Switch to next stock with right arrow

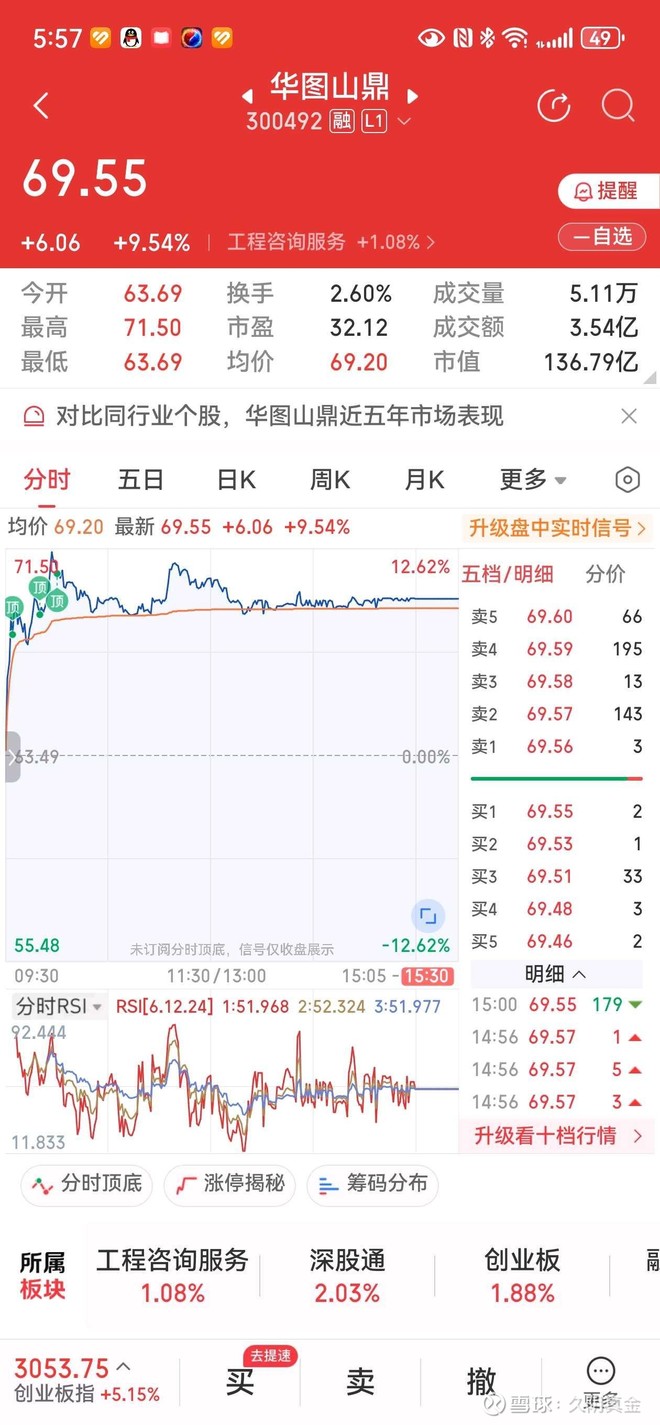click(412, 96)
